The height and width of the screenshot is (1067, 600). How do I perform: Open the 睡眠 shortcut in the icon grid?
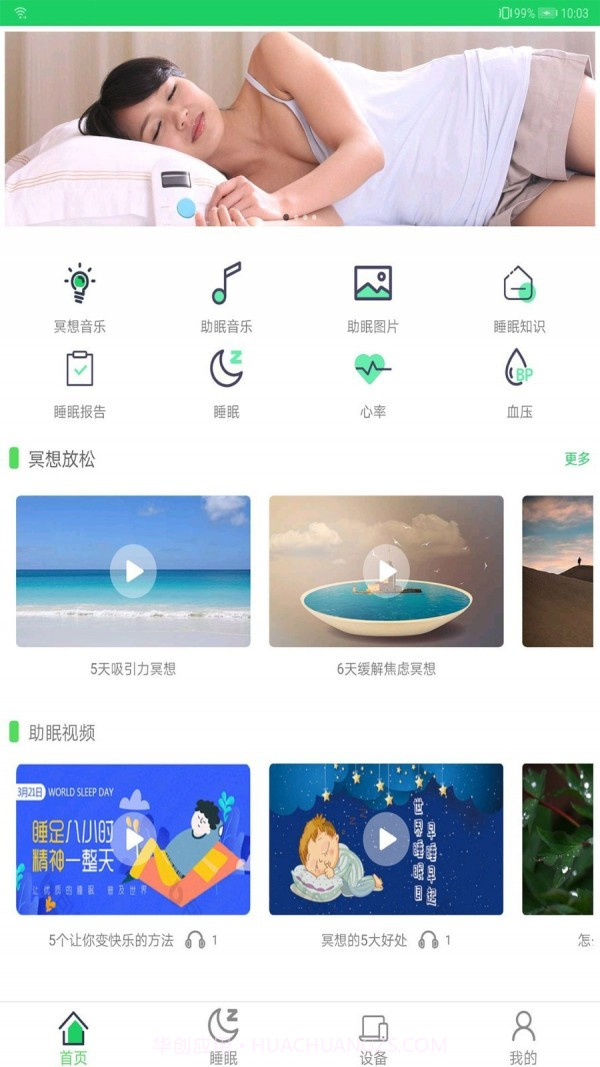pyautogui.click(x=226, y=381)
